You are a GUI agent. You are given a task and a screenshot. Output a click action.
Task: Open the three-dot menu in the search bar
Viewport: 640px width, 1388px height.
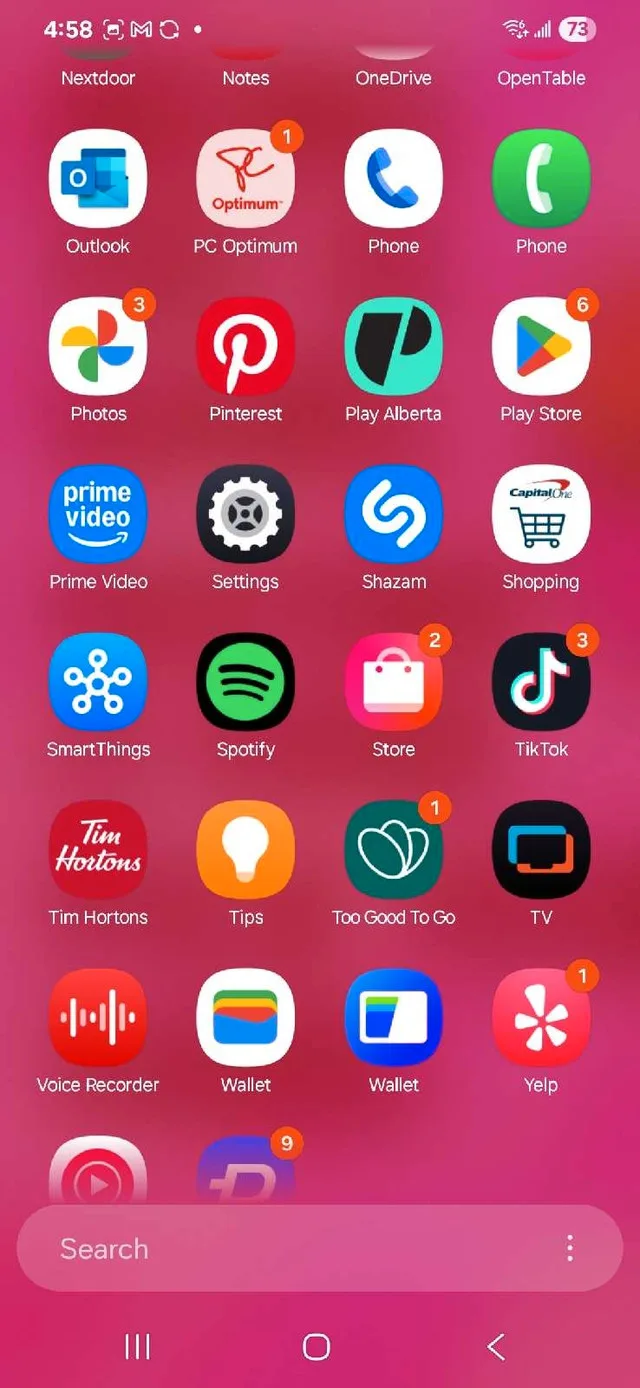(x=569, y=1248)
